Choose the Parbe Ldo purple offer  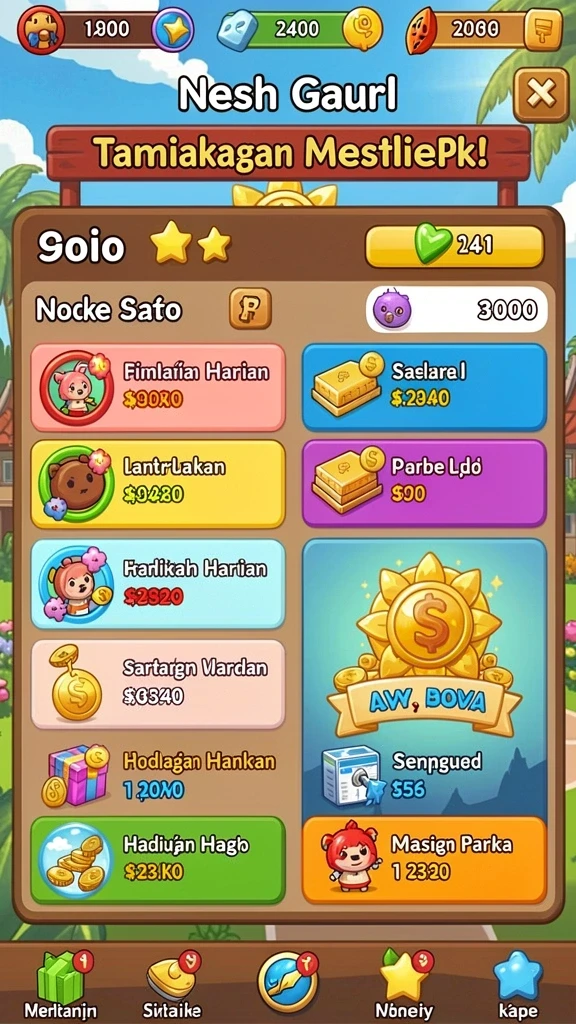[x=424, y=483]
